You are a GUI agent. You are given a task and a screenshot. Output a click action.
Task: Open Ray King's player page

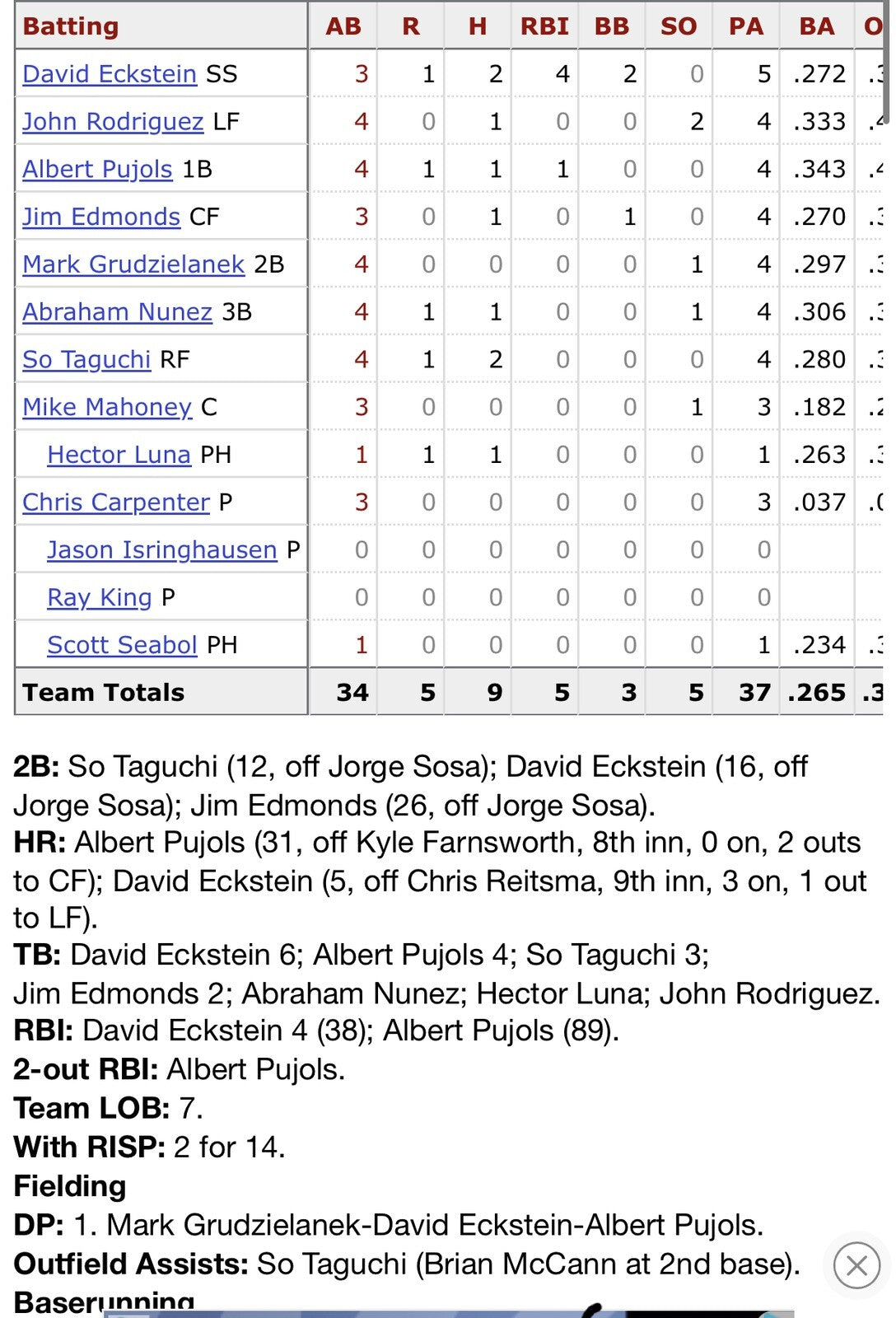(100, 598)
